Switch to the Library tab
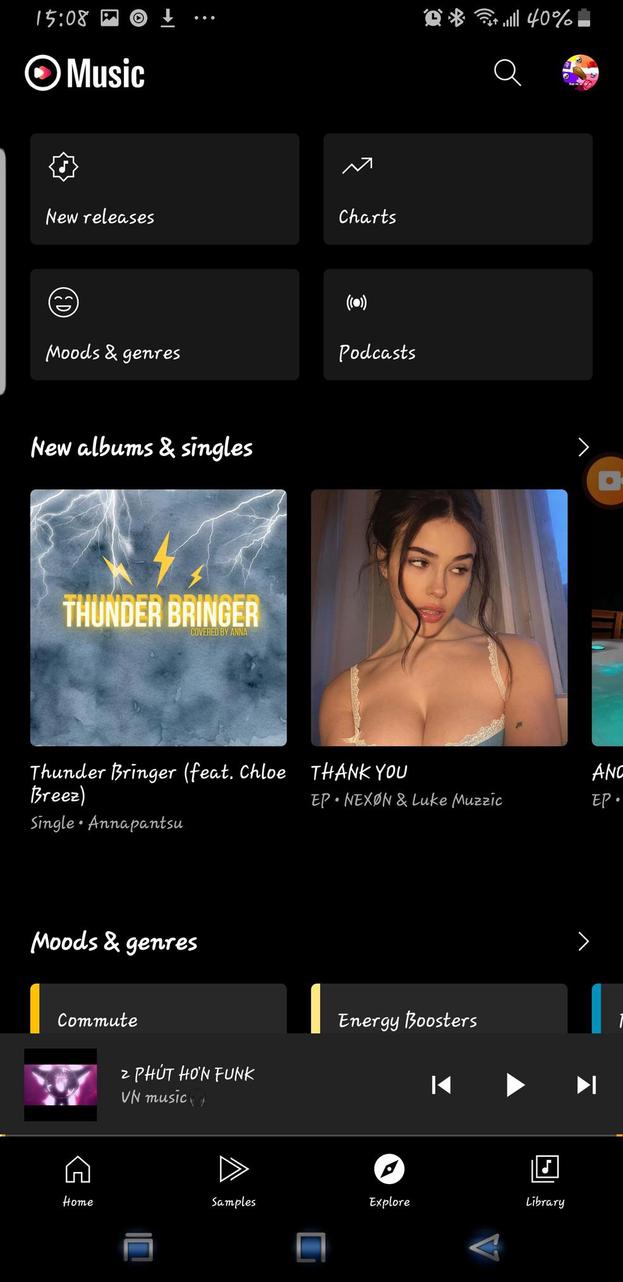 [545, 1180]
